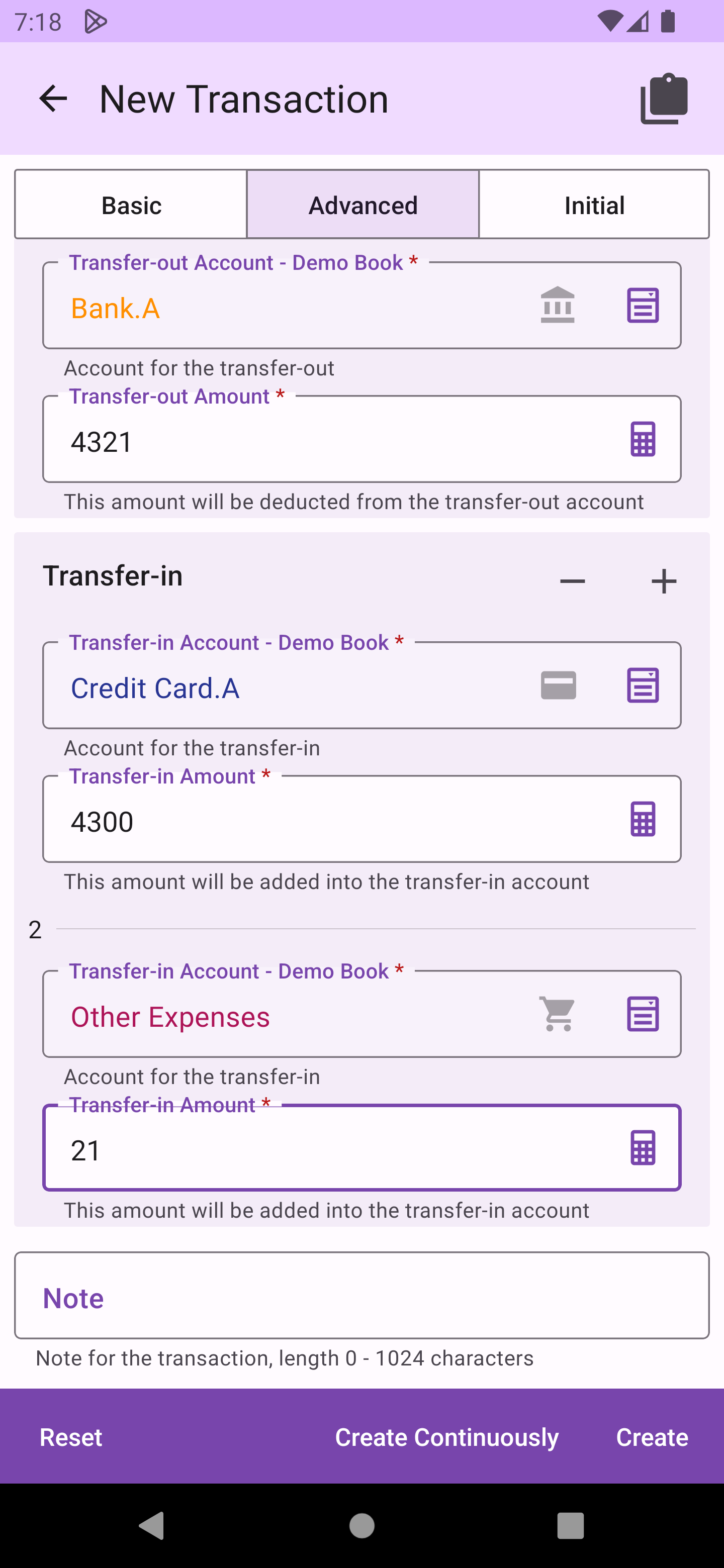Image resolution: width=724 pixels, height=1568 pixels.
Task: Tap the Note field
Action: click(x=361, y=1298)
